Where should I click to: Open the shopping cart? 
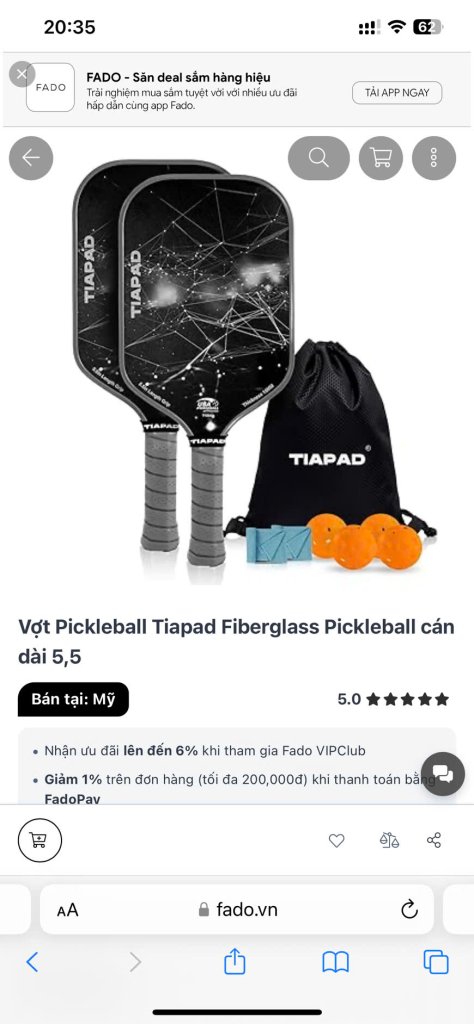pyautogui.click(x=381, y=158)
